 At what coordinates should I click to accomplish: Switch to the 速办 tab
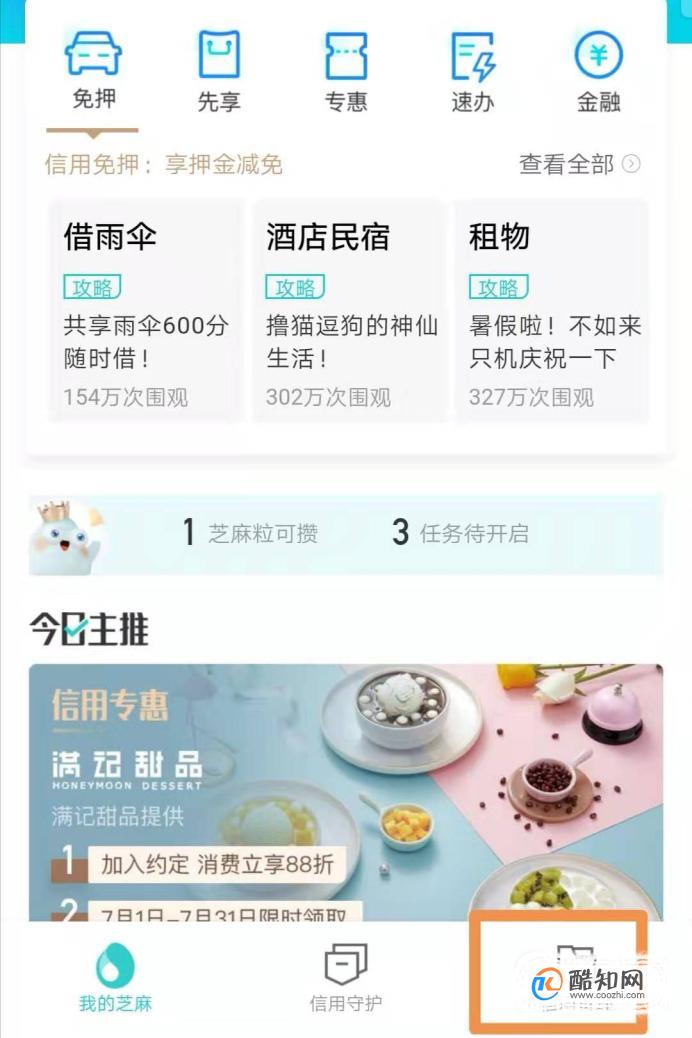pos(472,70)
